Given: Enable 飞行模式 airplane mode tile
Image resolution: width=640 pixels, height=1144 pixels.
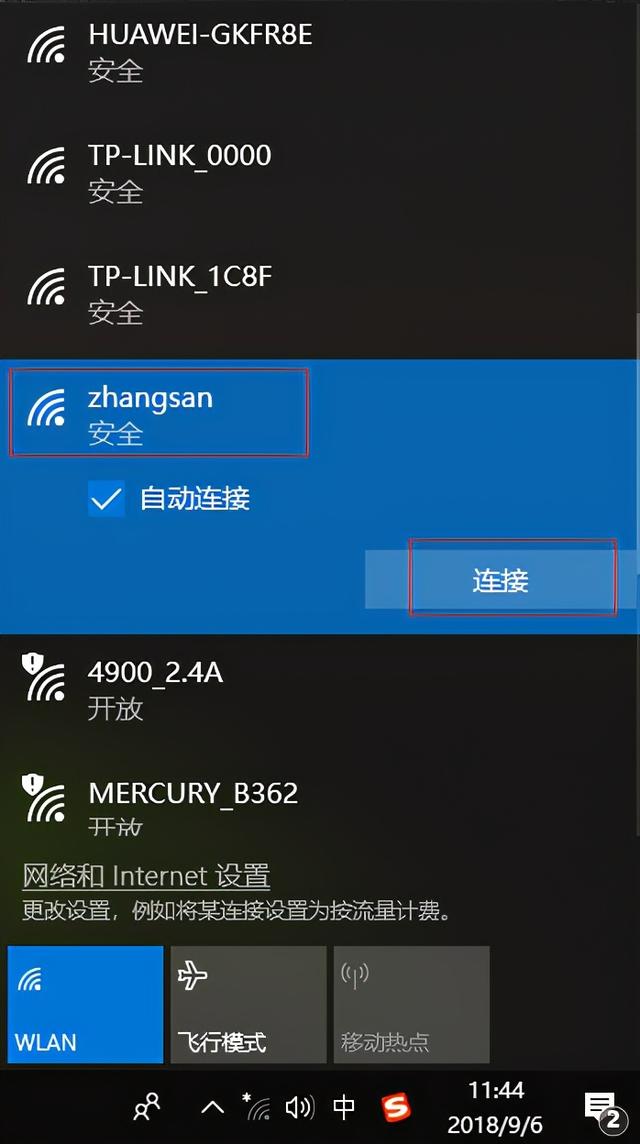Looking at the screenshot, I should coord(248,1004).
